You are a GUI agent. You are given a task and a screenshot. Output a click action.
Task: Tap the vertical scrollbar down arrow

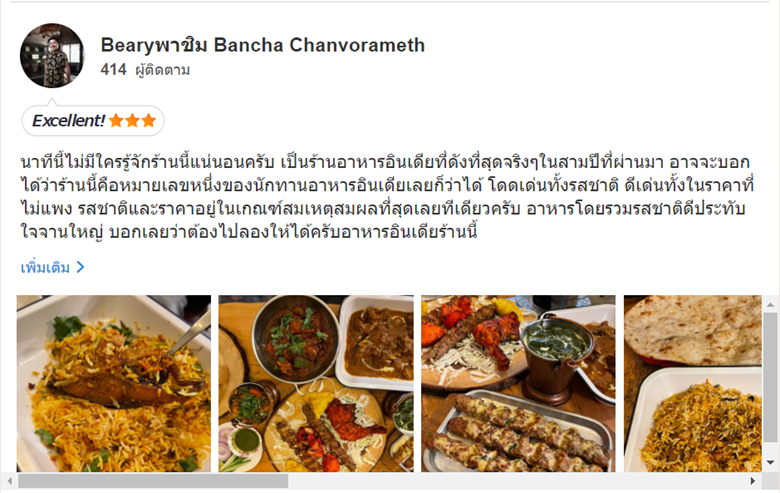tap(771, 462)
